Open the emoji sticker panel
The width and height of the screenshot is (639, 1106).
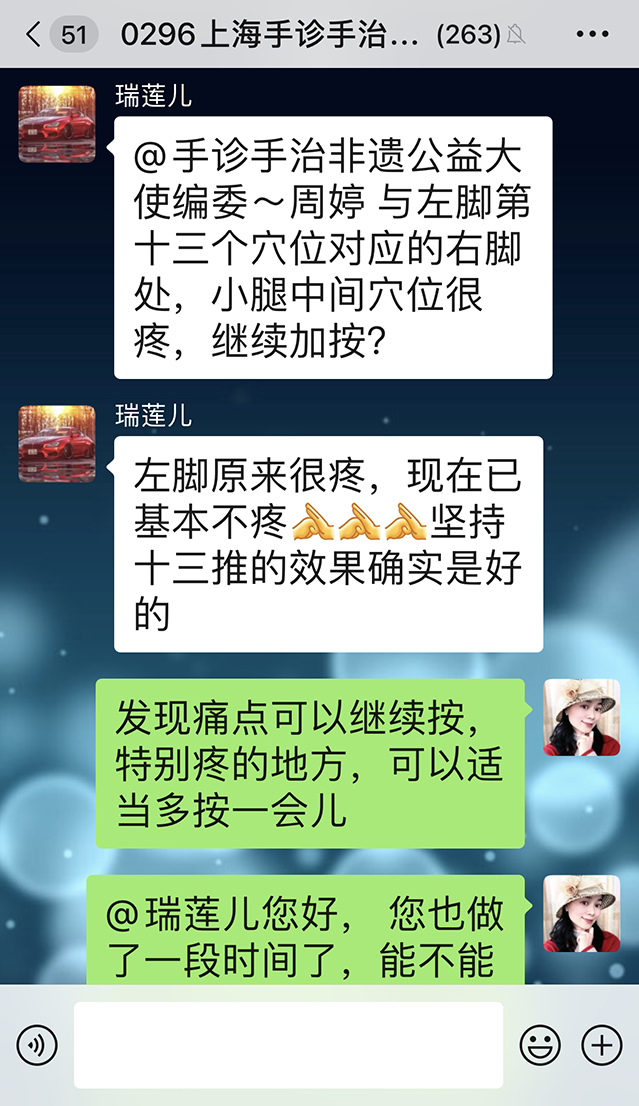coord(540,1046)
